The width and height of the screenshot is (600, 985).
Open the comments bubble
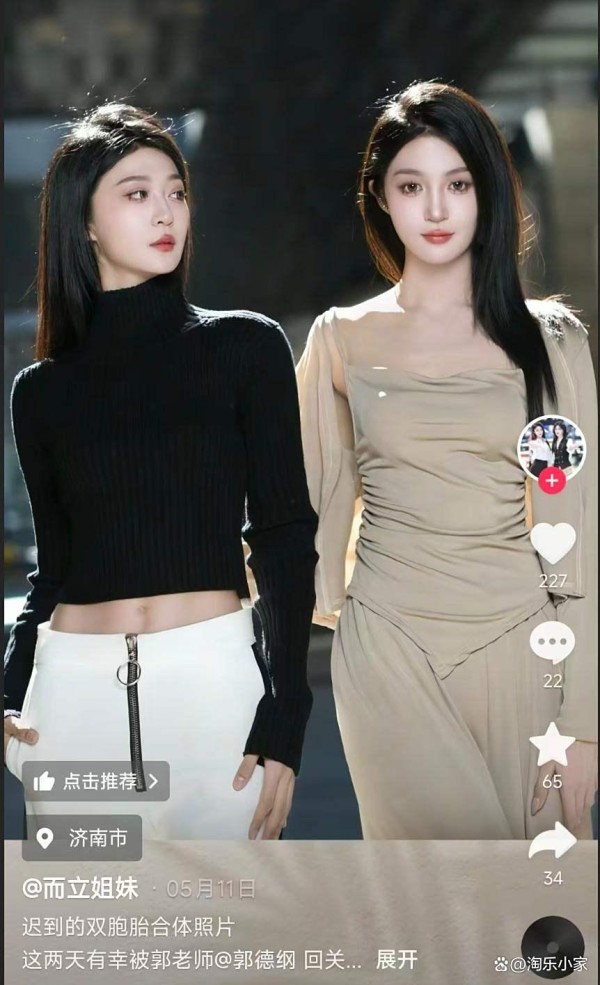pyautogui.click(x=552, y=643)
